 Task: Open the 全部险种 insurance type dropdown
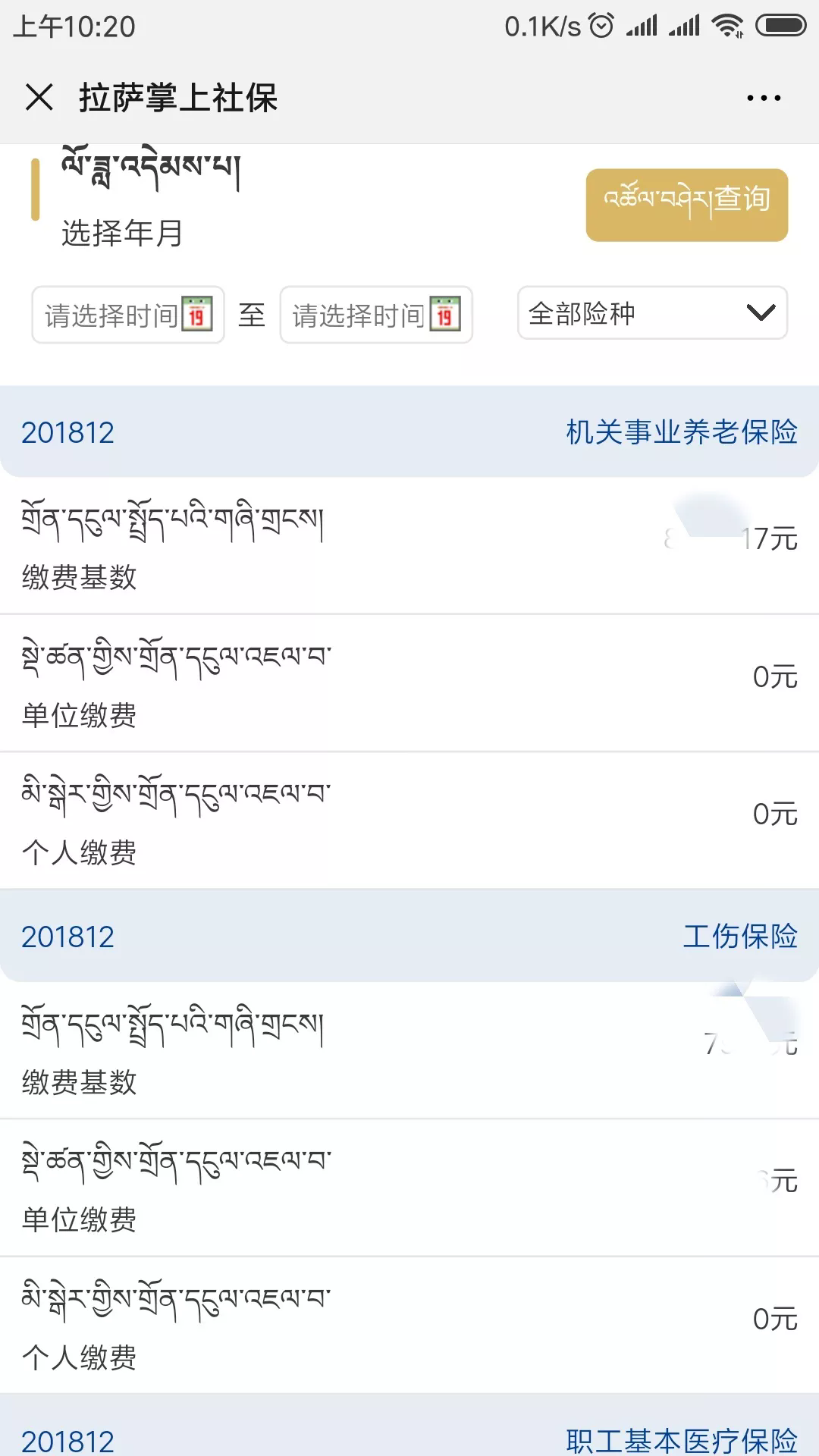click(x=652, y=313)
